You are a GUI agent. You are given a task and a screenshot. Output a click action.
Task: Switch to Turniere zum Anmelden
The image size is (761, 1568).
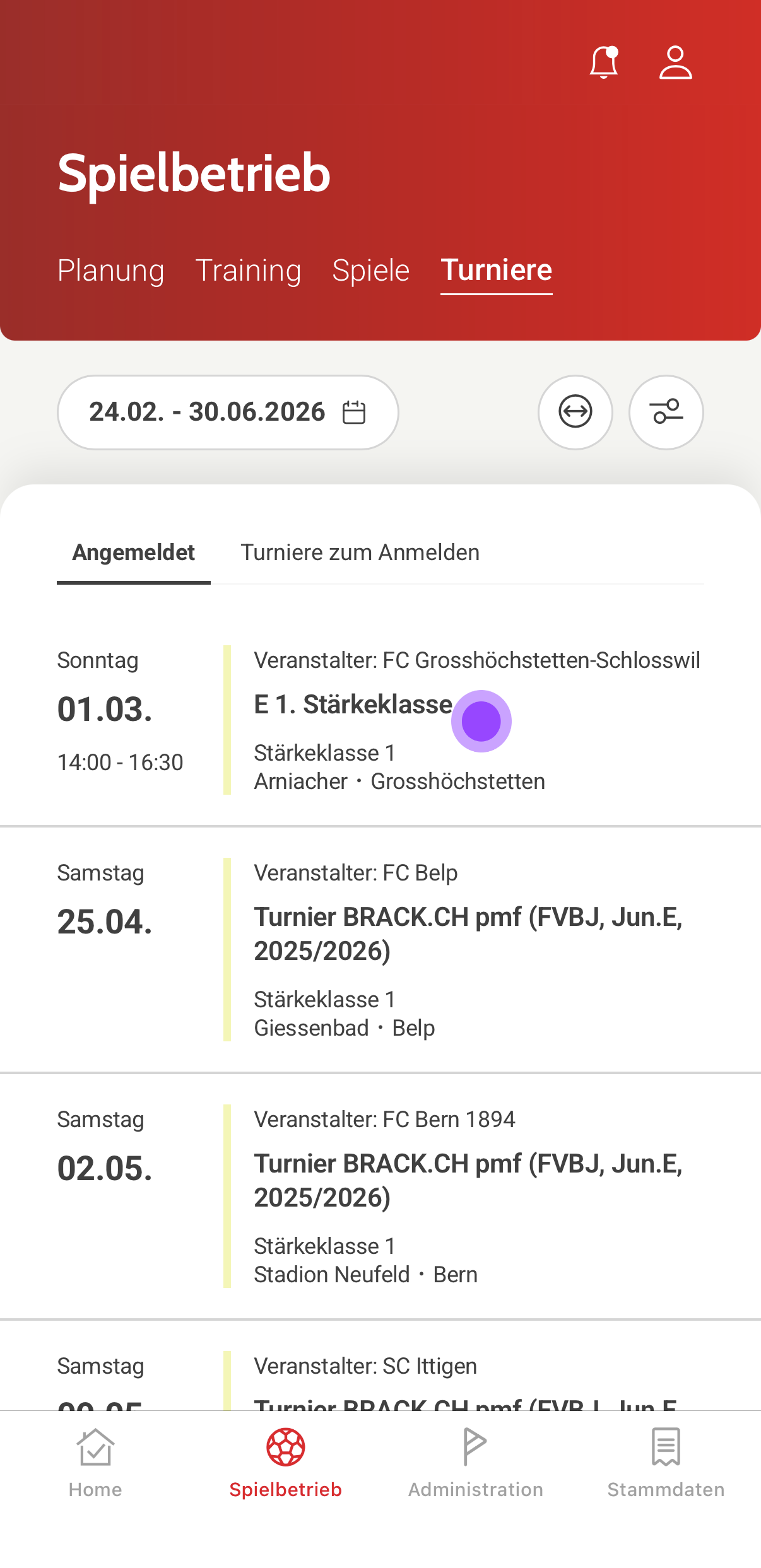click(360, 553)
